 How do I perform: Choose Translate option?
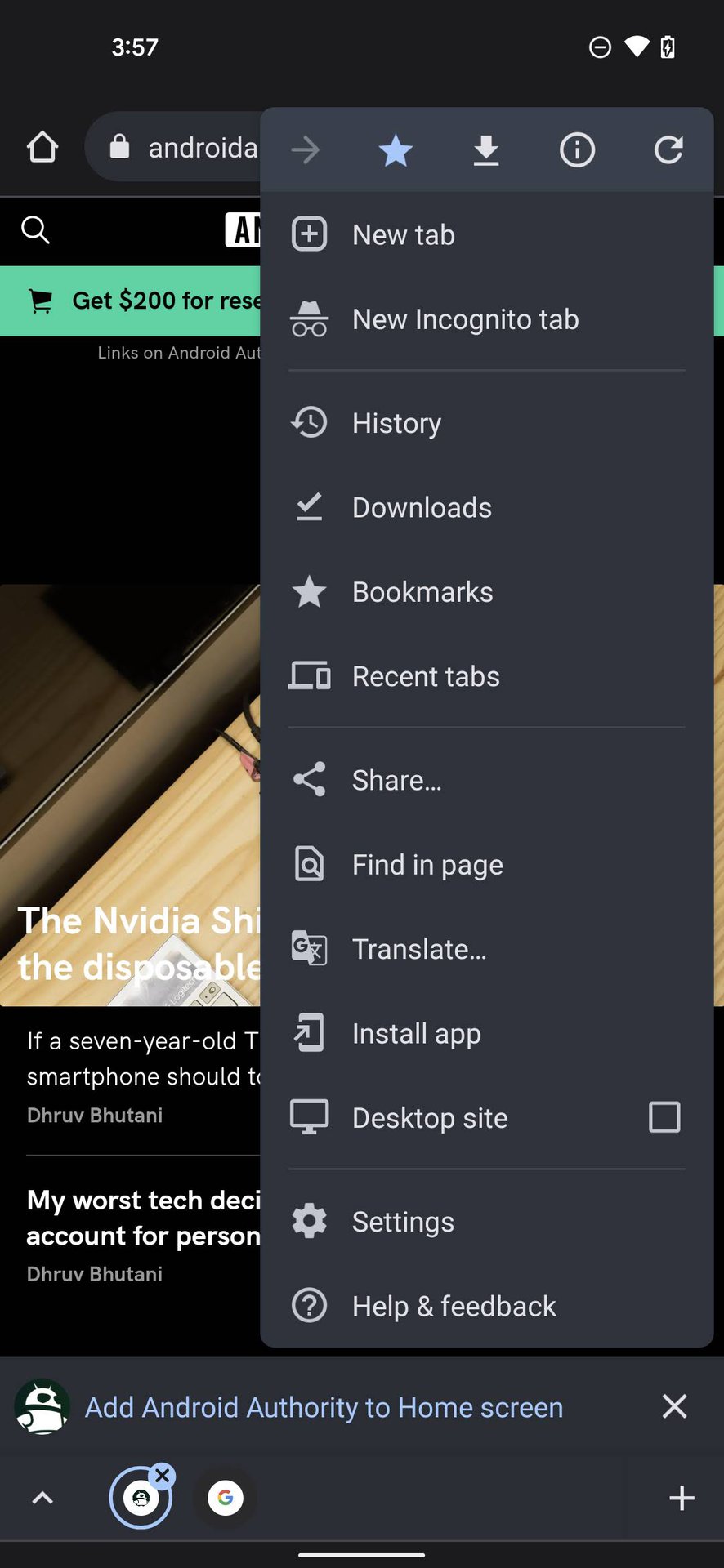(419, 950)
